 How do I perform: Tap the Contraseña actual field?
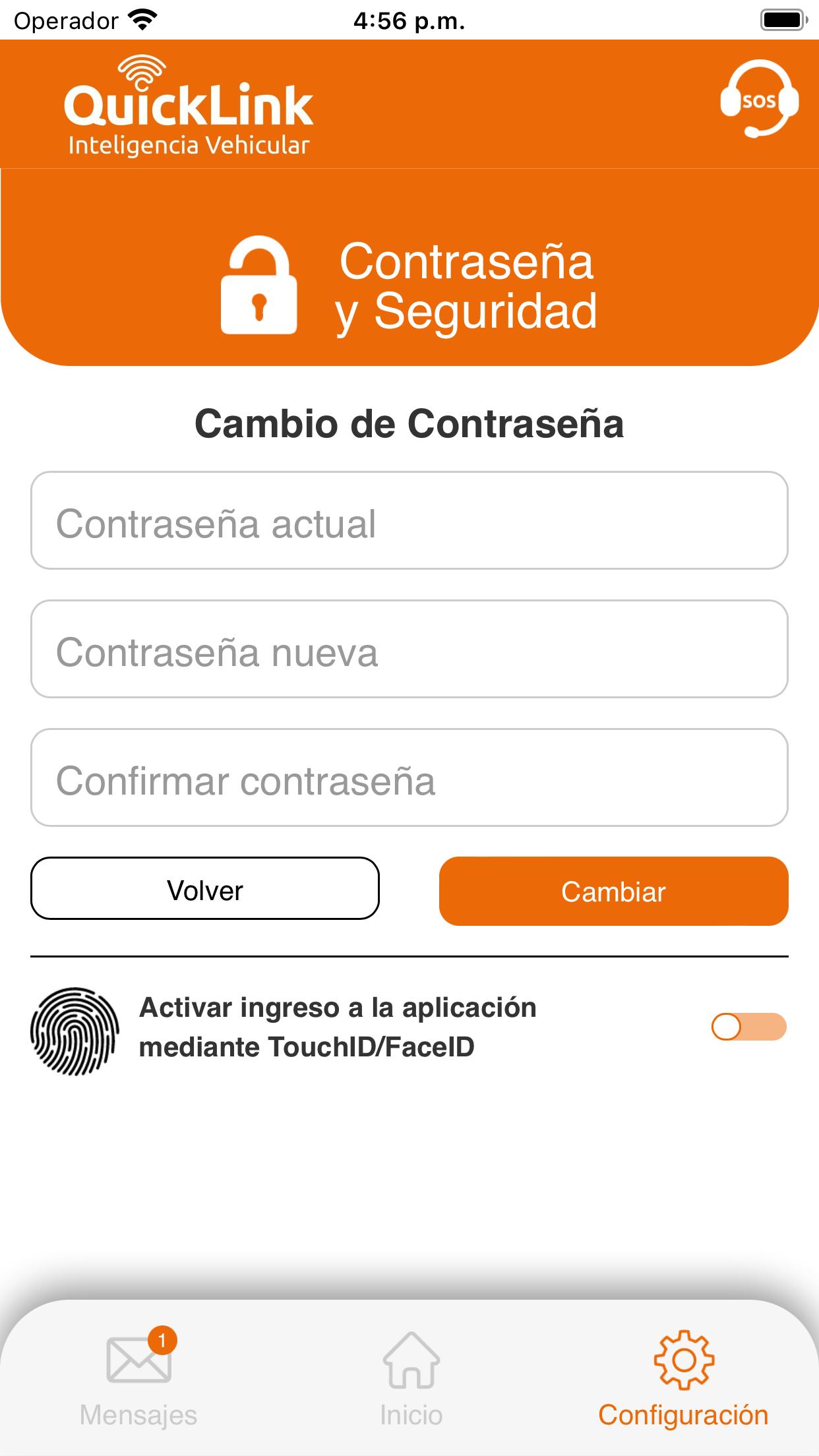pos(409,520)
